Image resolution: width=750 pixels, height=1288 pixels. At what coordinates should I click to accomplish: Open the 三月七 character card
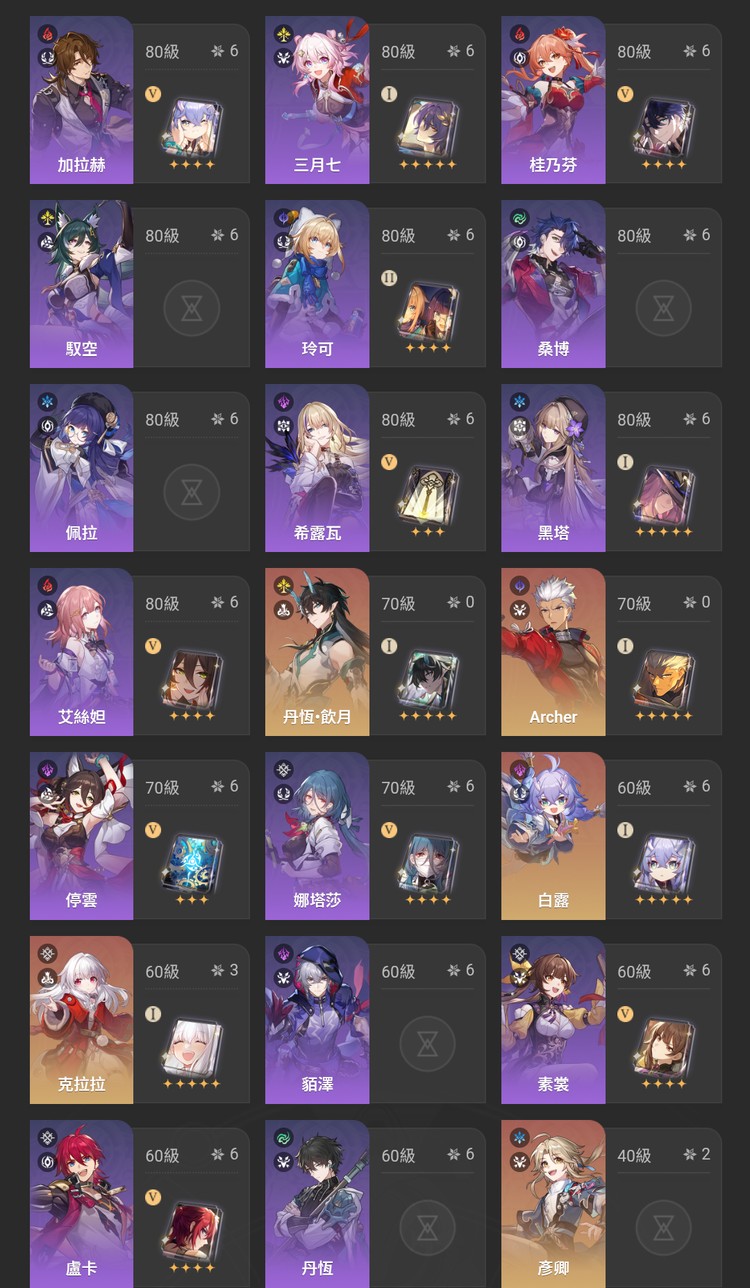tap(375, 100)
